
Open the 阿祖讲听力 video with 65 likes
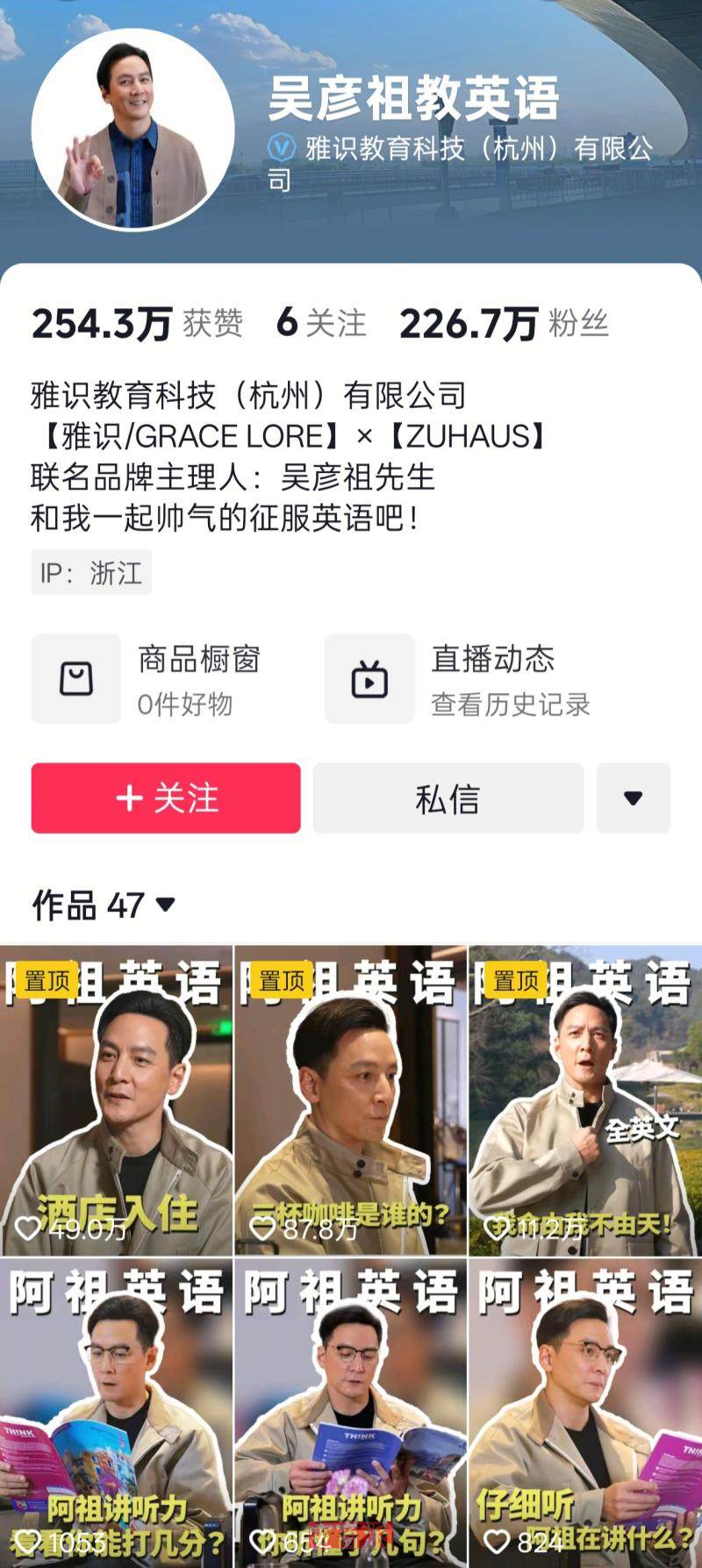click(350, 1413)
